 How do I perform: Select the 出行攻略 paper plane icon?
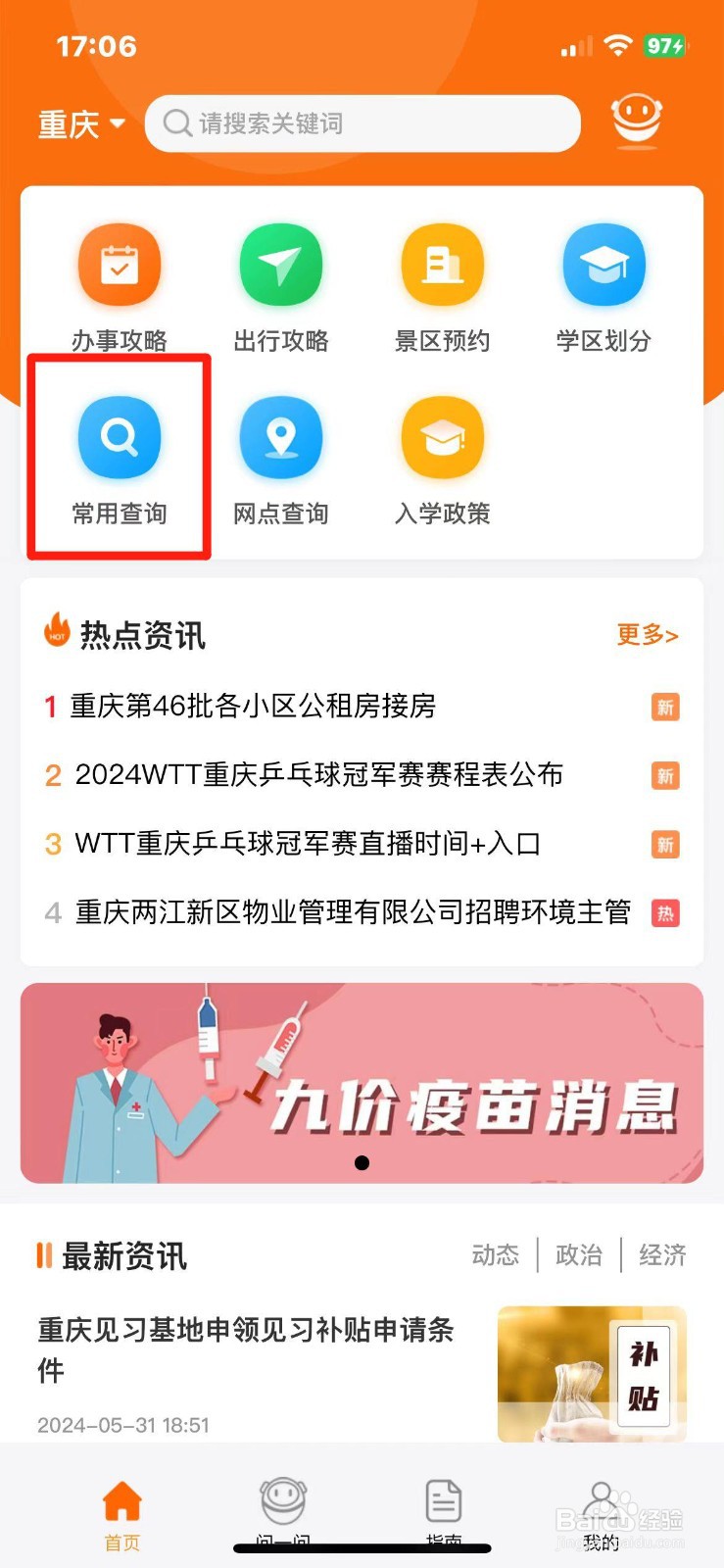[281, 265]
